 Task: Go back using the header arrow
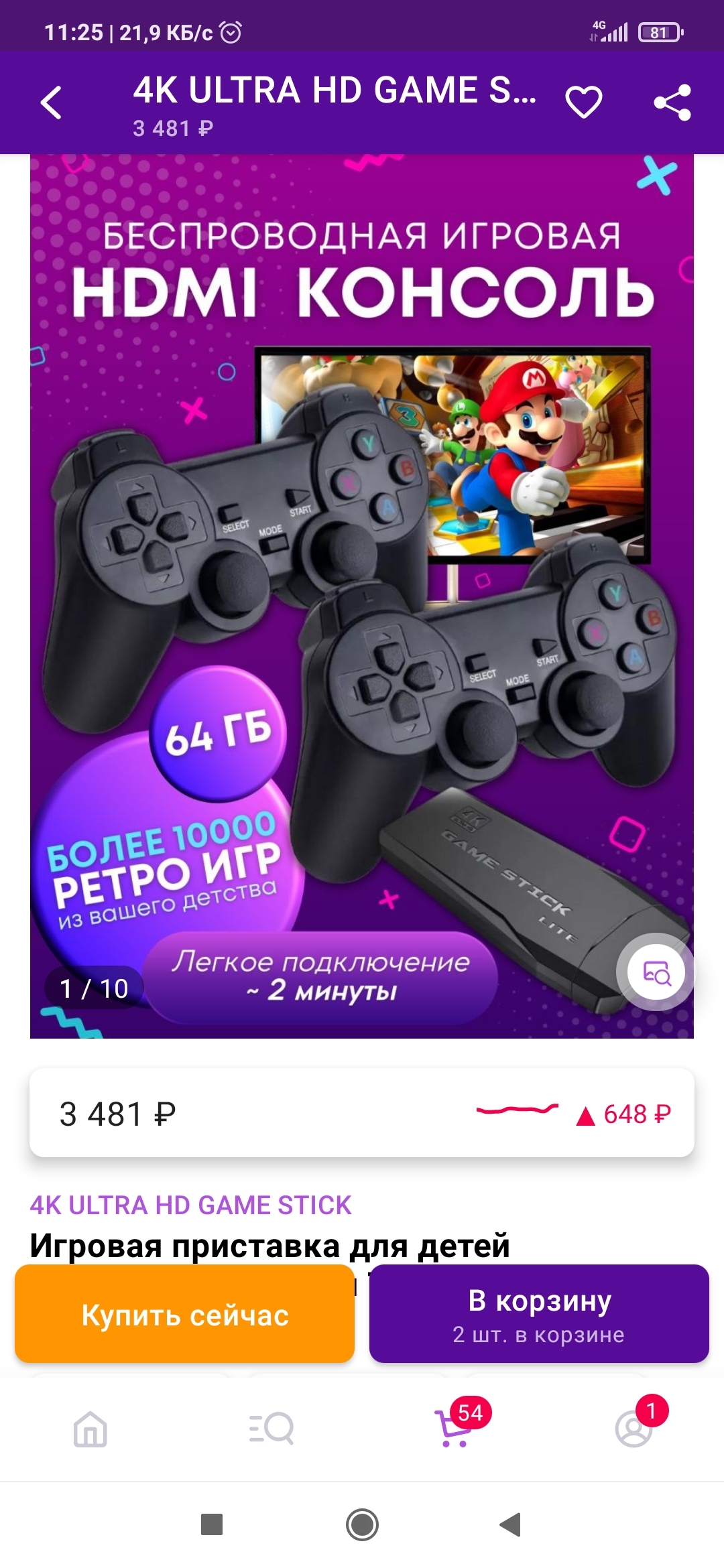pyautogui.click(x=51, y=103)
